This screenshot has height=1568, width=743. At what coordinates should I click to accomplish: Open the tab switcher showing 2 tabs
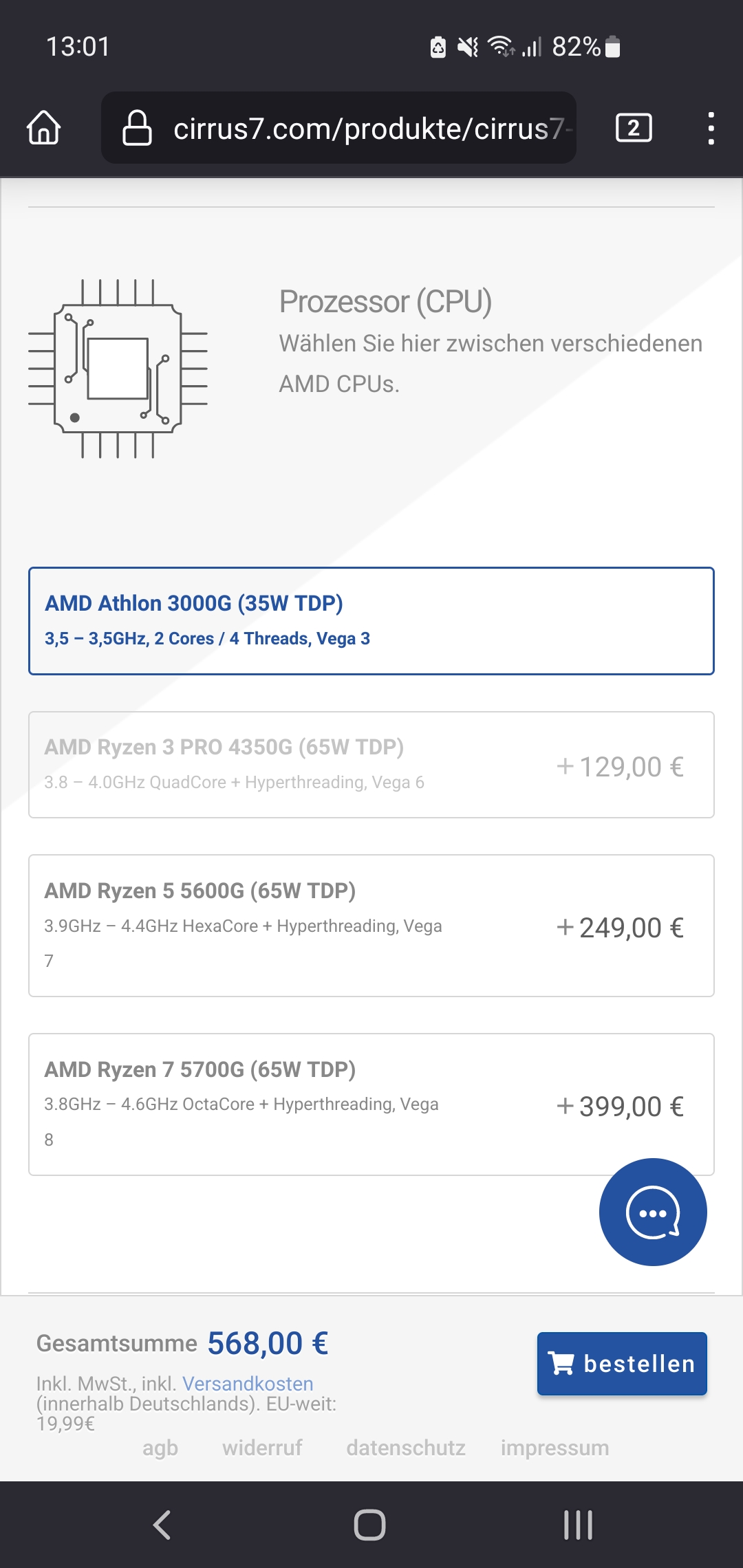(x=633, y=128)
